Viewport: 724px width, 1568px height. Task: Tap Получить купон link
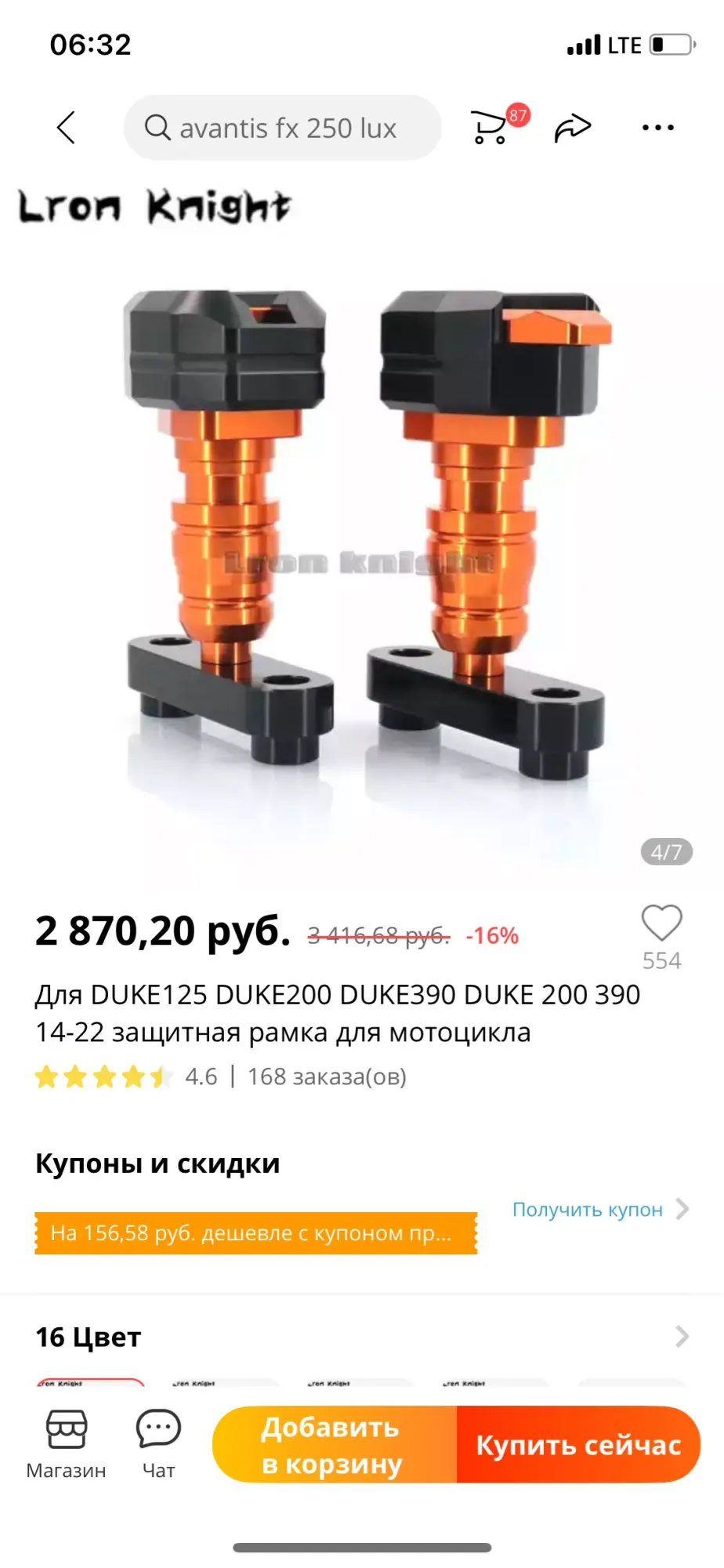tap(599, 1210)
